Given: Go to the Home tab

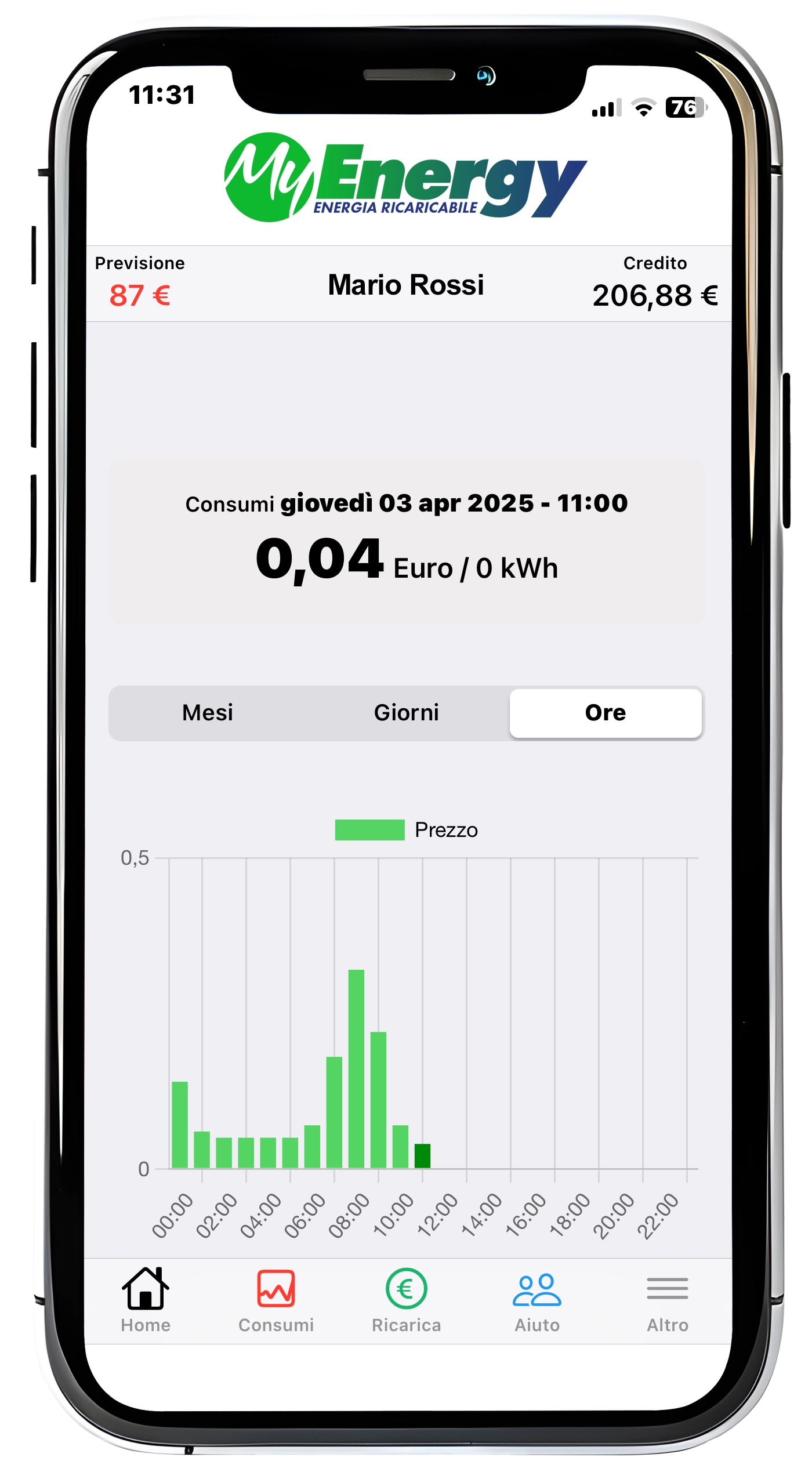Looking at the screenshot, I should click(146, 1299).
